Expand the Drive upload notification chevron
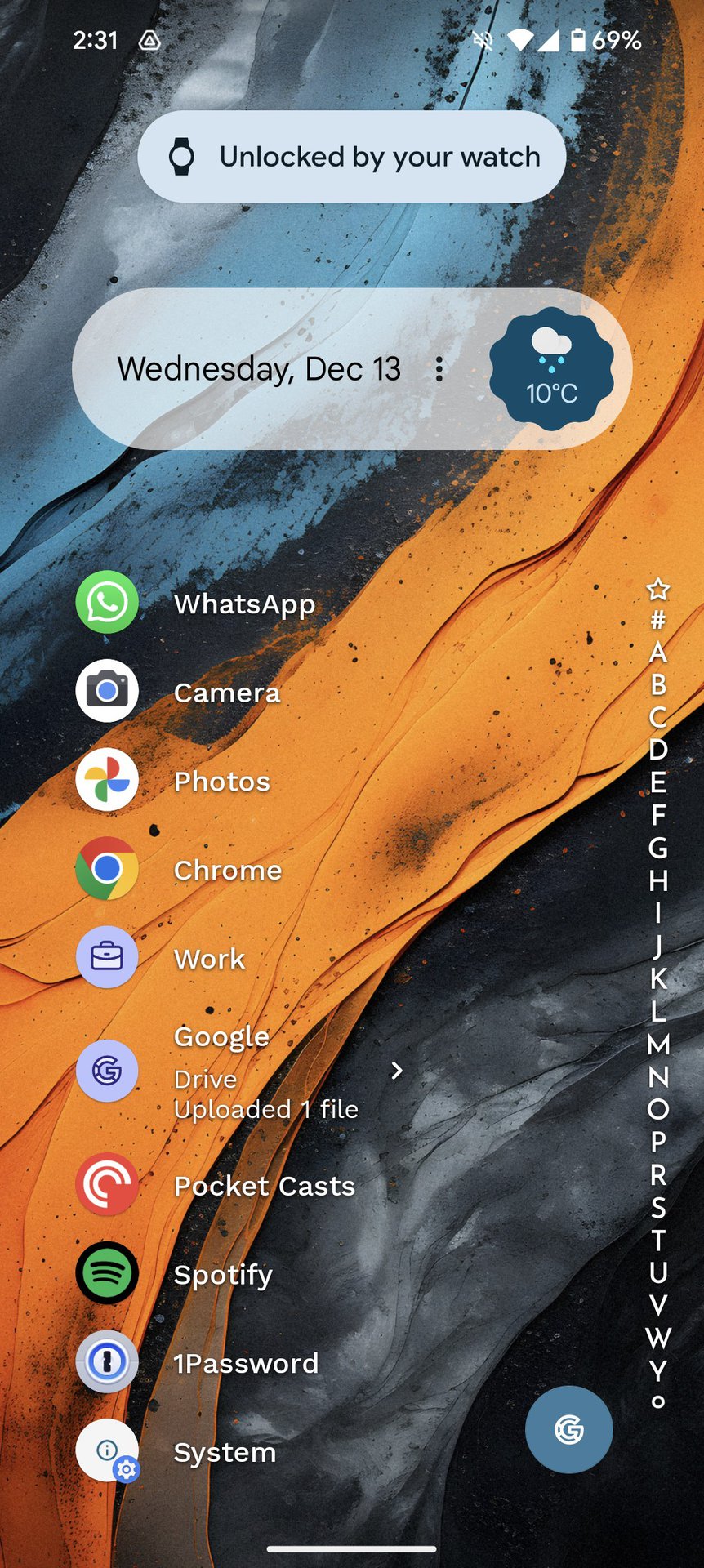 [397, 1071]
